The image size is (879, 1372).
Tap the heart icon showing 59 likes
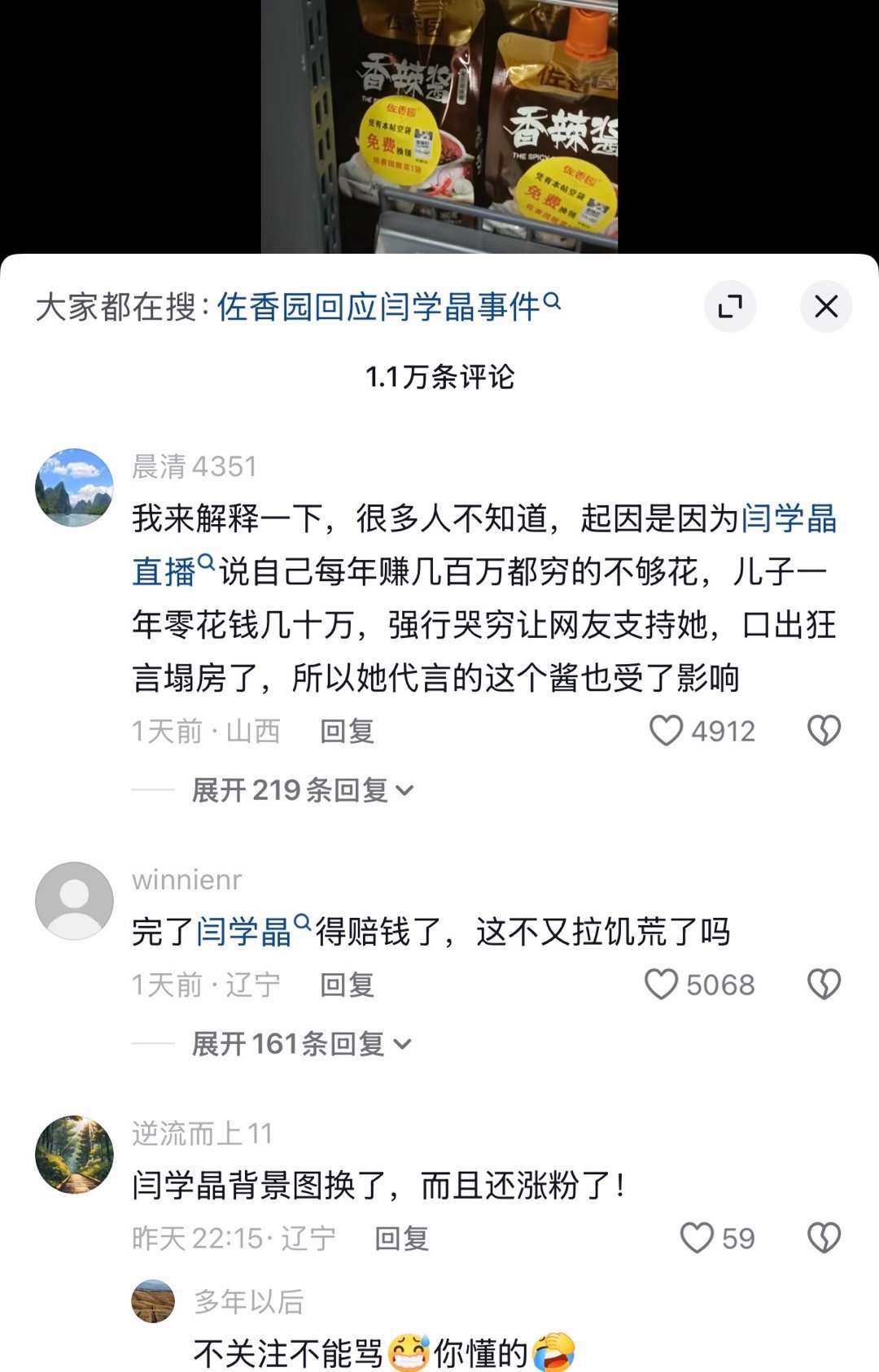point(698,1238)
